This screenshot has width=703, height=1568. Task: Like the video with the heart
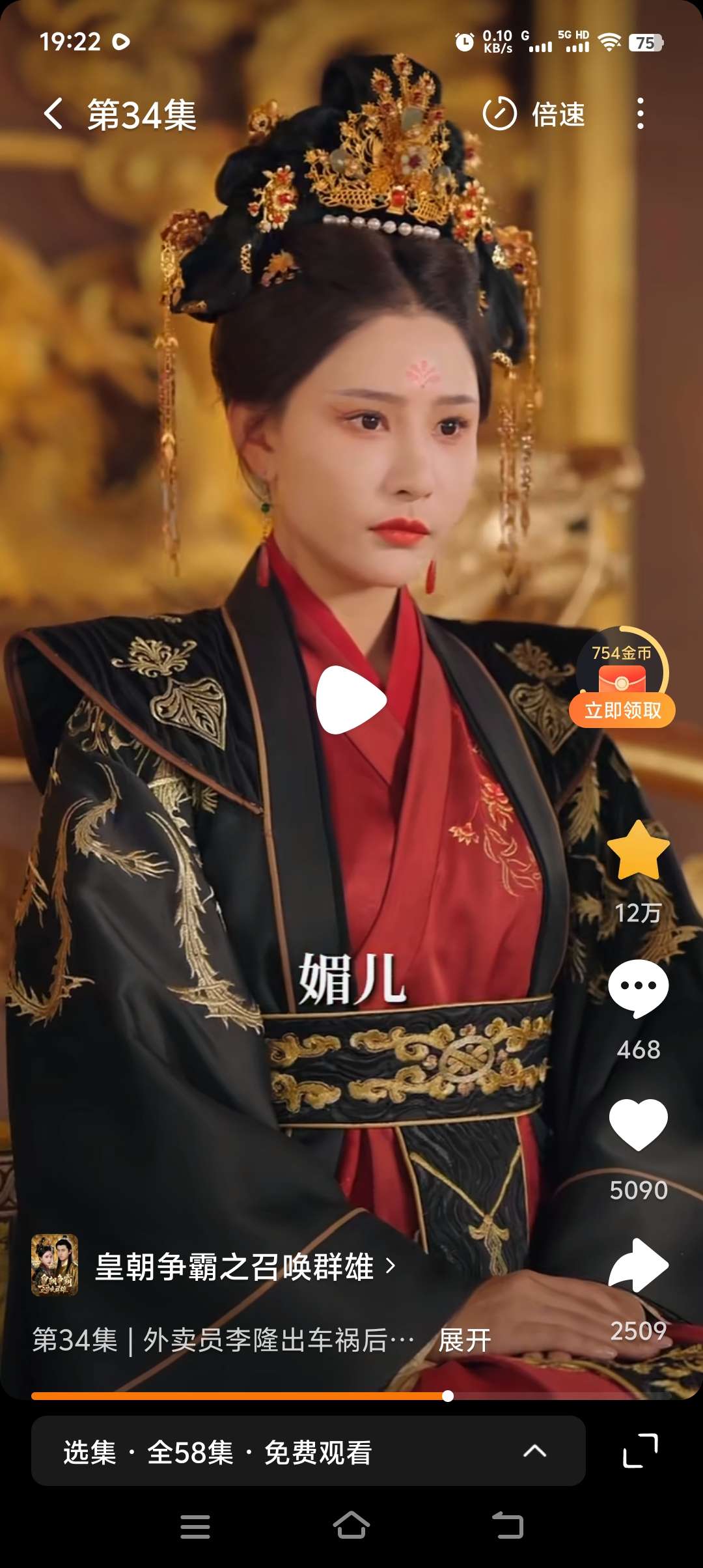point(638,1125)
